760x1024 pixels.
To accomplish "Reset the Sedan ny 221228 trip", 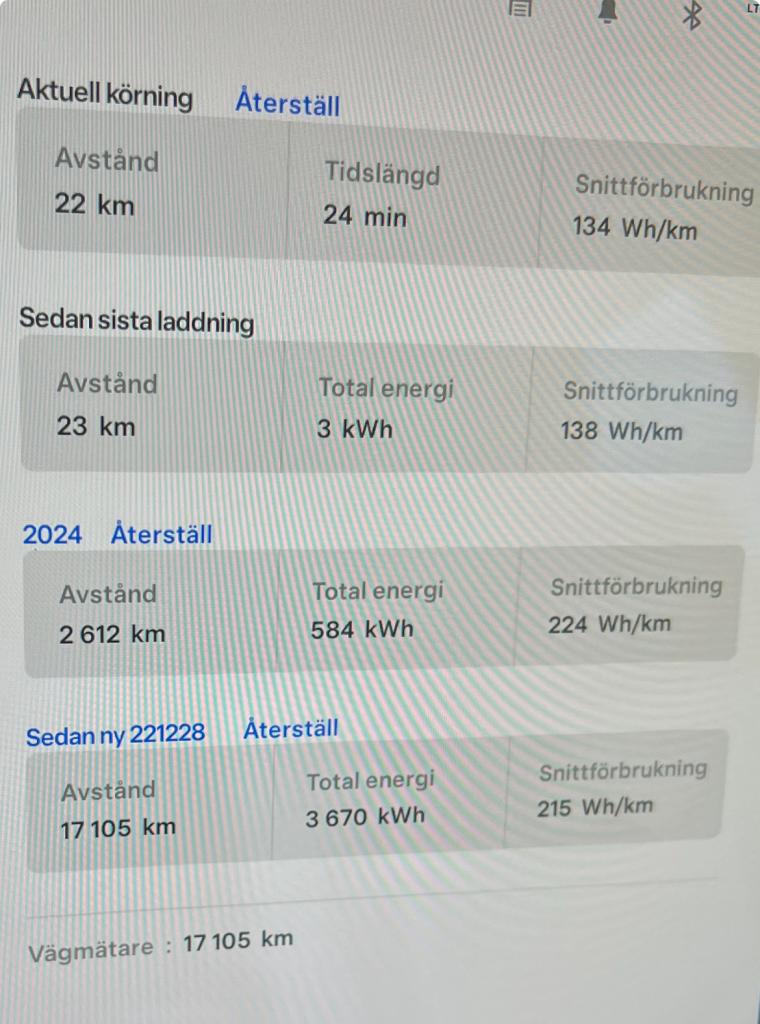I will 290,729.
